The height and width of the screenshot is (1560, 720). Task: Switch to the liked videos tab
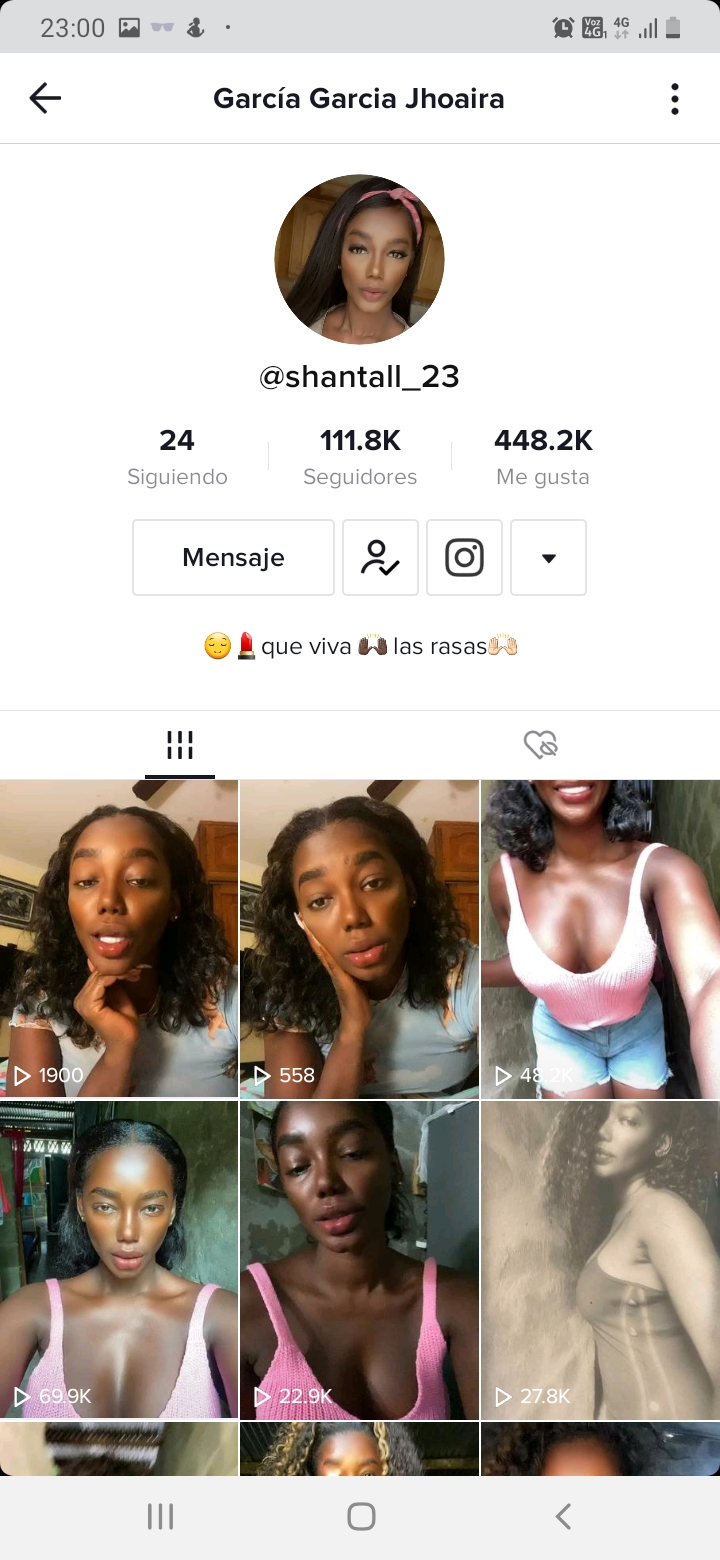tap(540, 745)
